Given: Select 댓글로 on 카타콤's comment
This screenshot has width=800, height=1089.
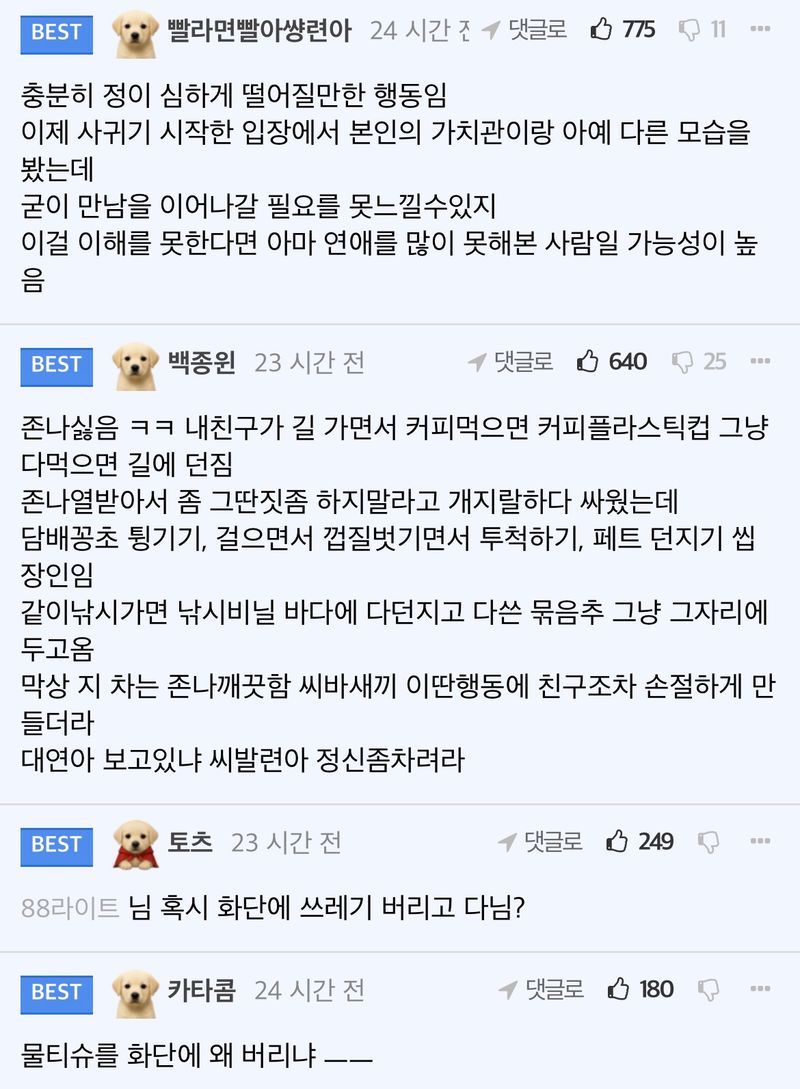Looking at the screenshot, I should pyautogui.click(x=541, y=990).
